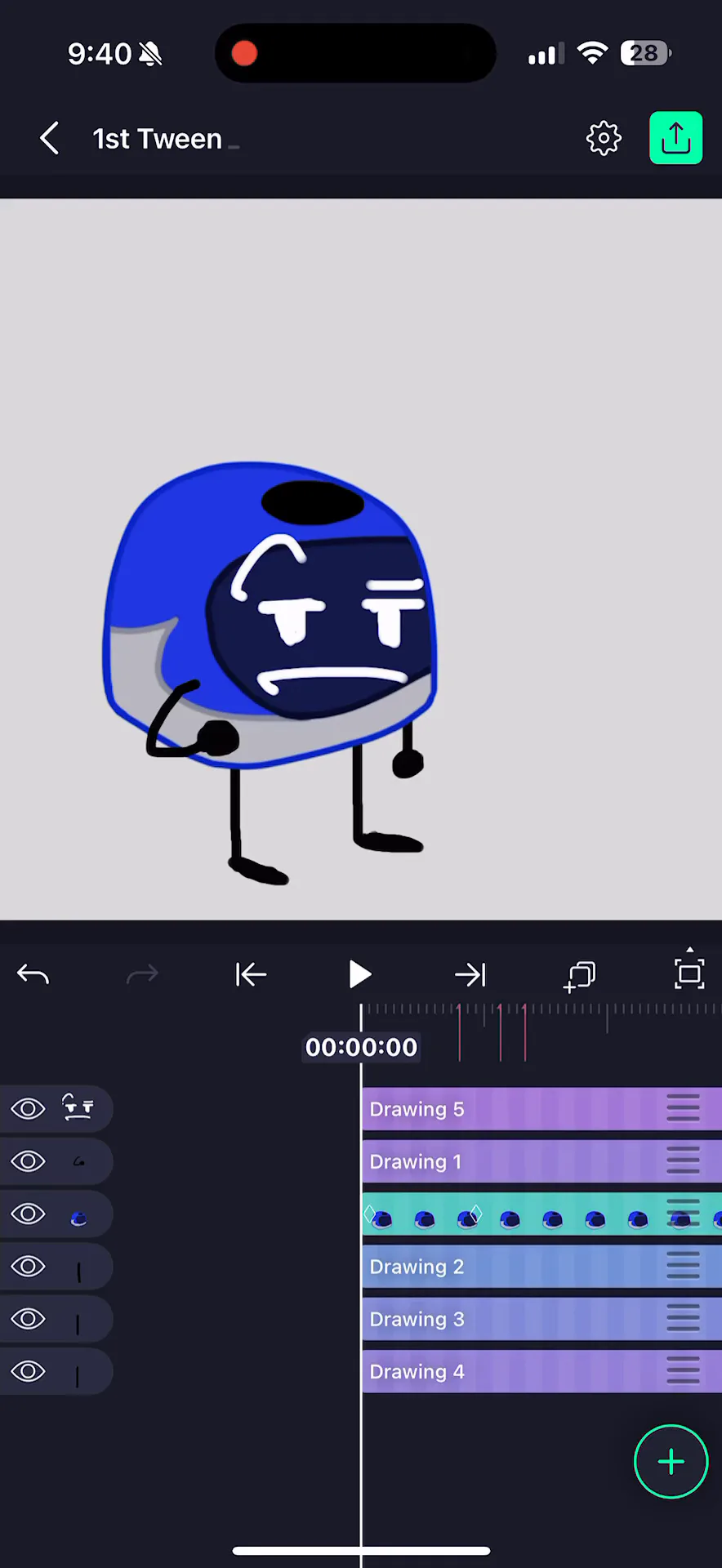Jump to the end of timeline

coord(470,974)
